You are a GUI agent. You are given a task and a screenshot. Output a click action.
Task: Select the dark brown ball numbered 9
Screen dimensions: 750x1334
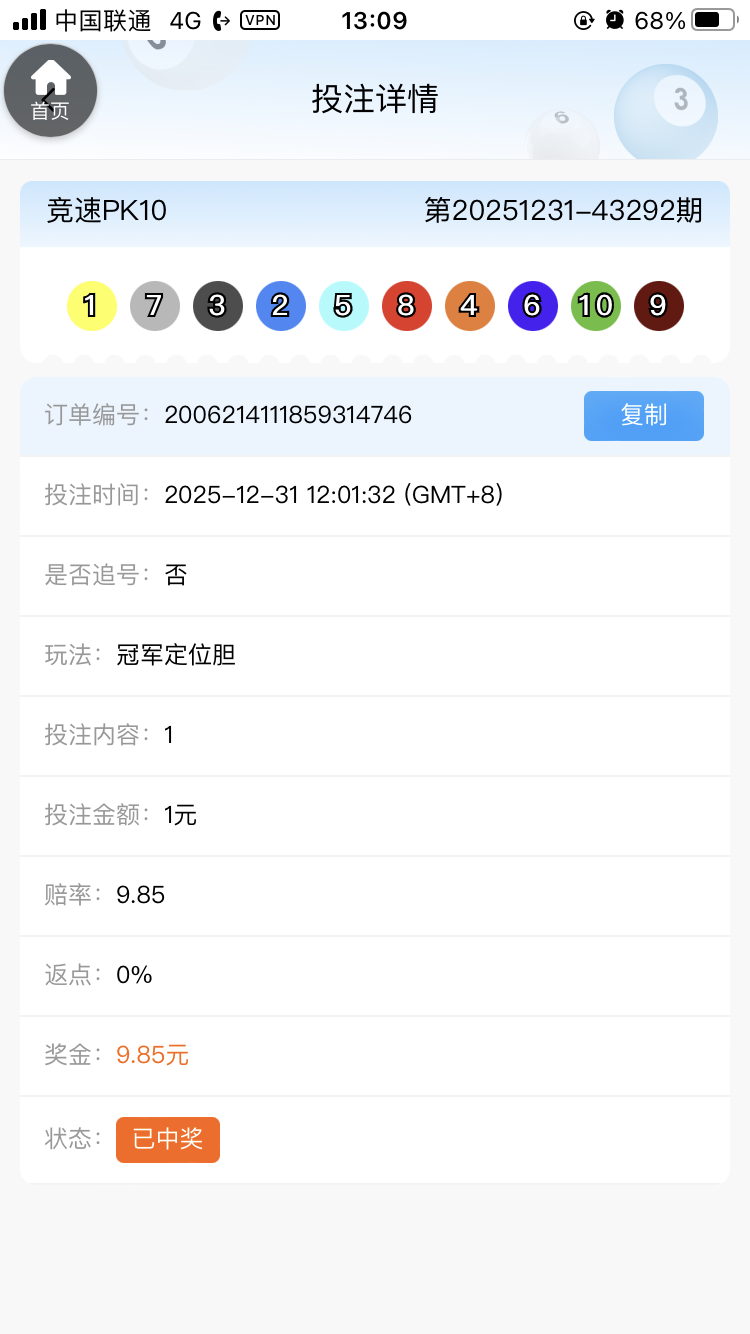pyautogui.click(x=658, y=306)
